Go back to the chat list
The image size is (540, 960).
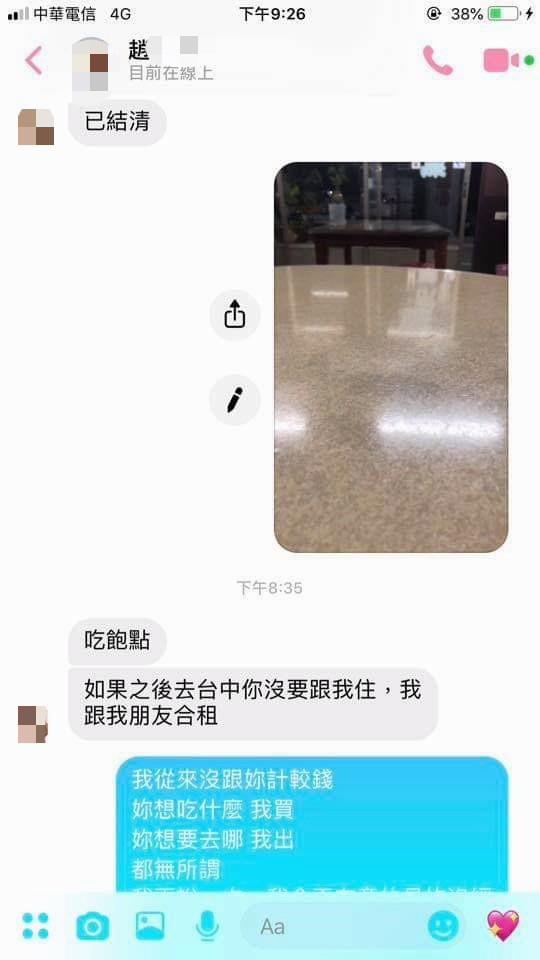(33, 61)
